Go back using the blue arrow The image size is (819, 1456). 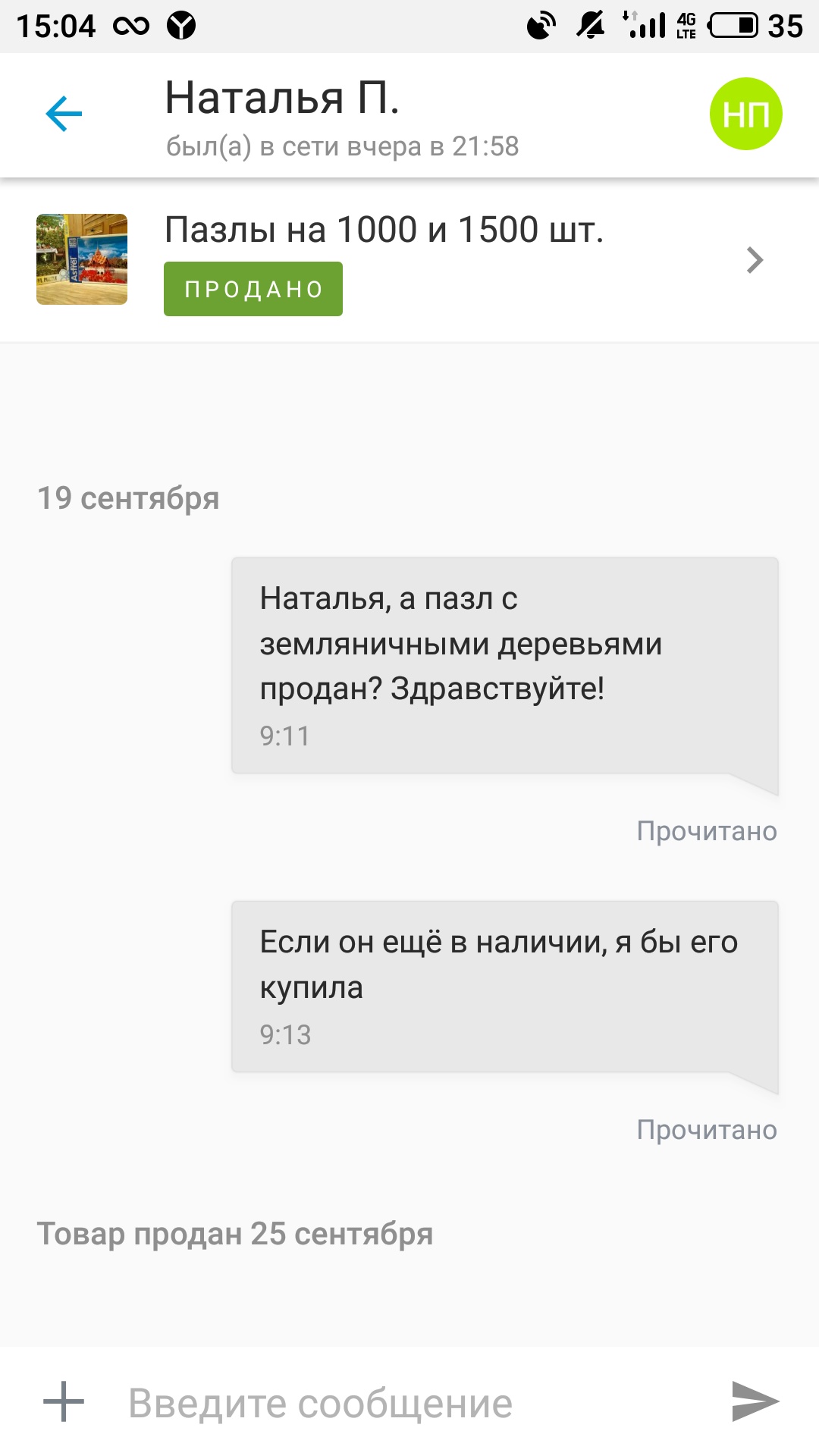[x=64, y=114]
